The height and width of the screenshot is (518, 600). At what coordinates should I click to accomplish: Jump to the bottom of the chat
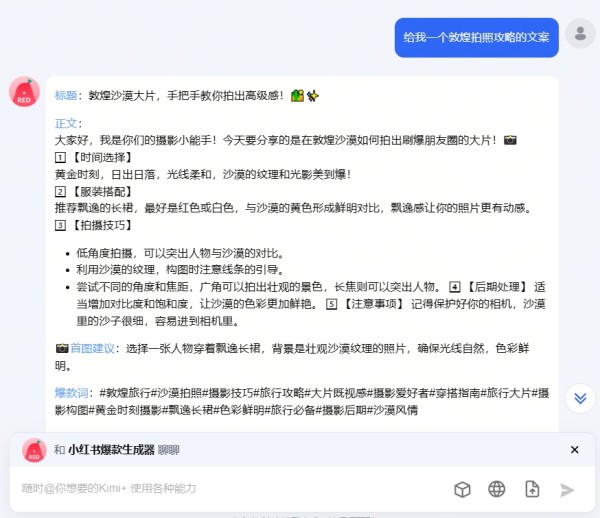pyautogui.click(x=579, y=398)
